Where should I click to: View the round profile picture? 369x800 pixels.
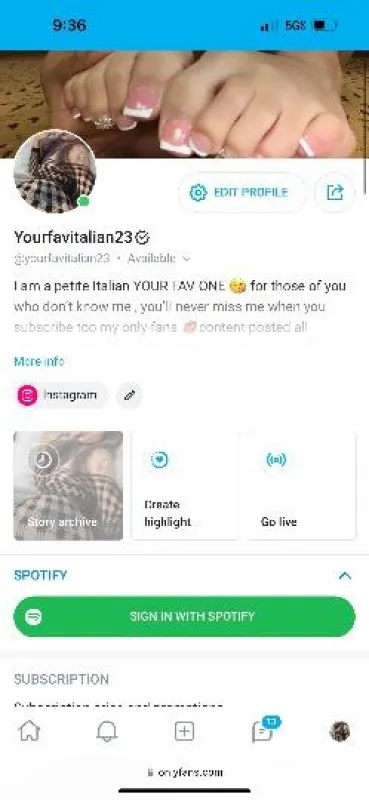(x=55, y=171)
